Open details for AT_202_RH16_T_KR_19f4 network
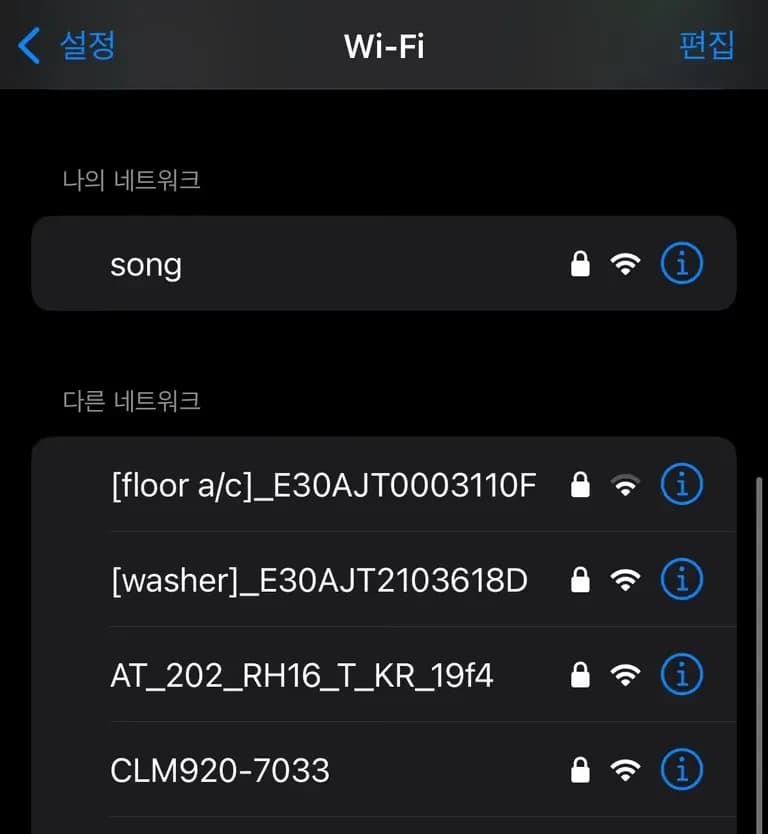Screen dimensions: 768x834 click(x=681, y=675)
